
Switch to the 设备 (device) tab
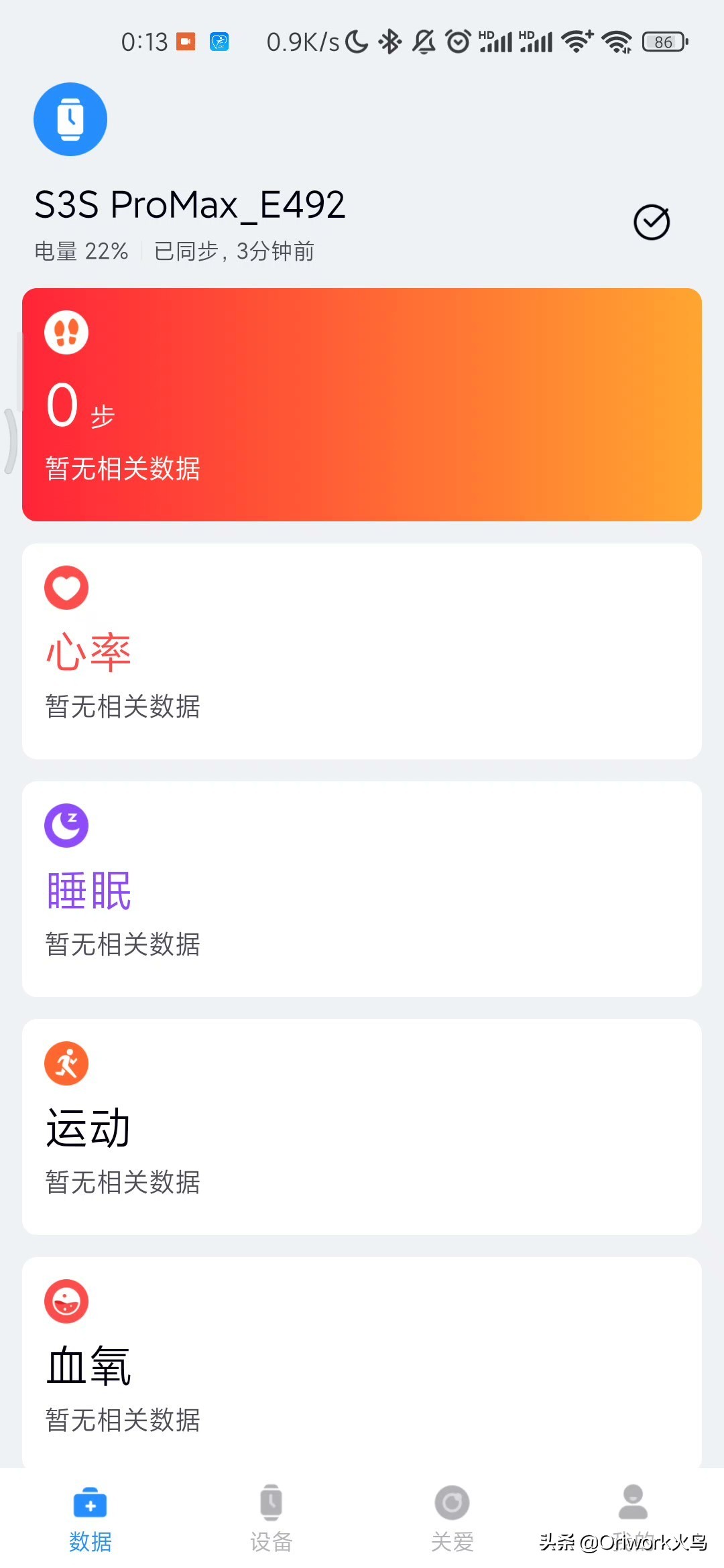point(271,1521)
